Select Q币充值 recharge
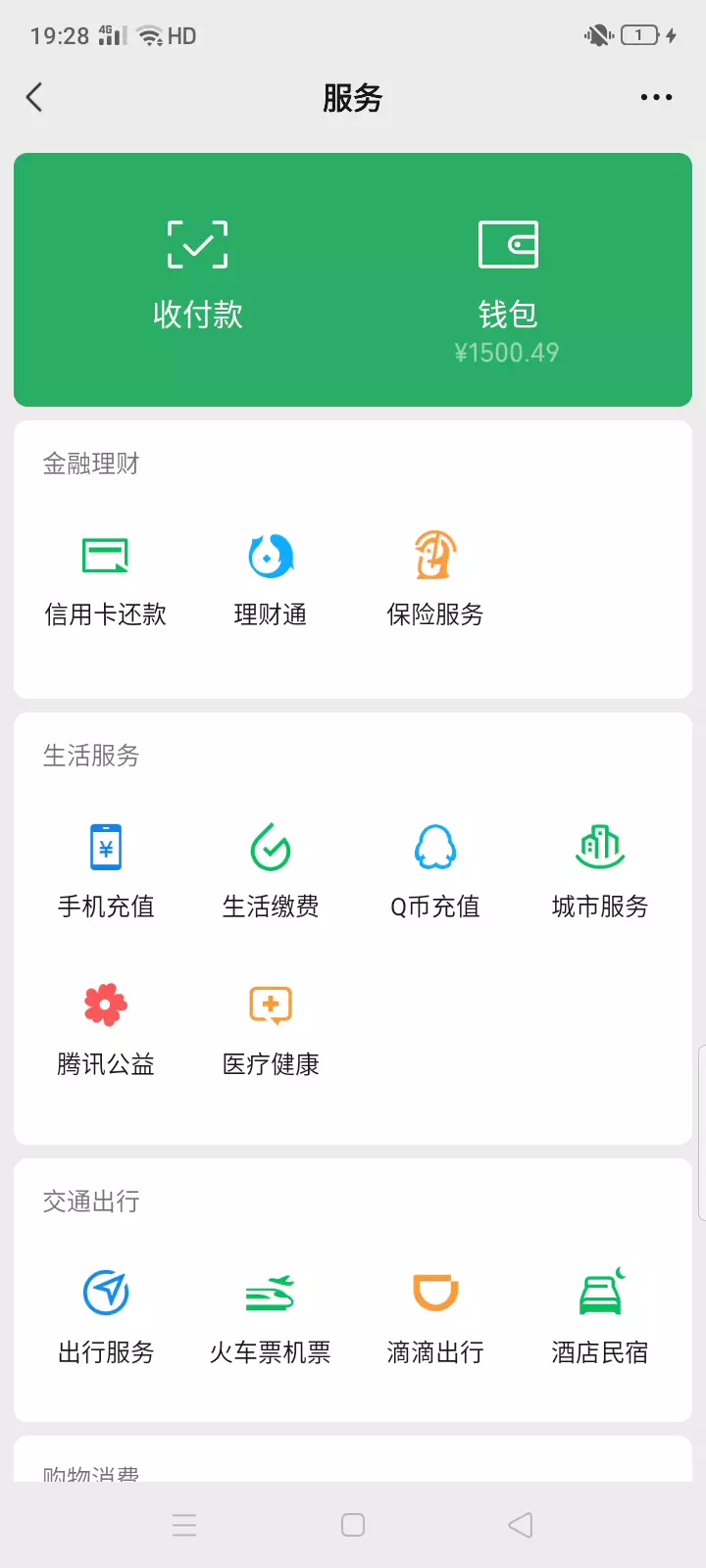Image resolution: width=706 pixels, height=1568 pixels. pyautogui.click(x=435, y=871)
